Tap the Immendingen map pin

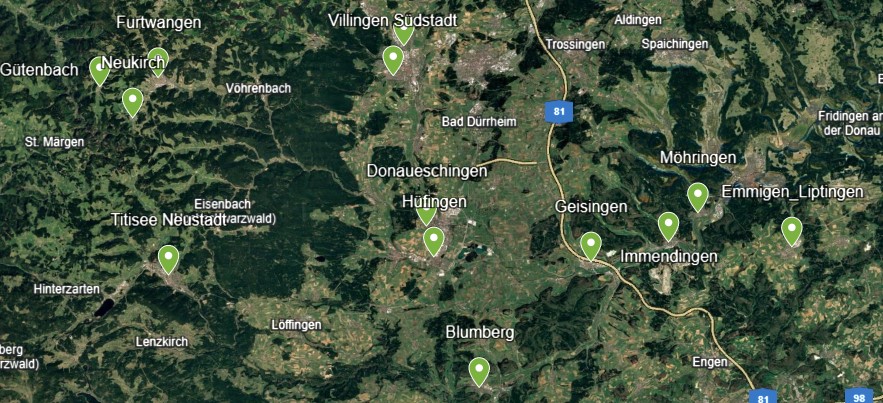pos(667,226)
